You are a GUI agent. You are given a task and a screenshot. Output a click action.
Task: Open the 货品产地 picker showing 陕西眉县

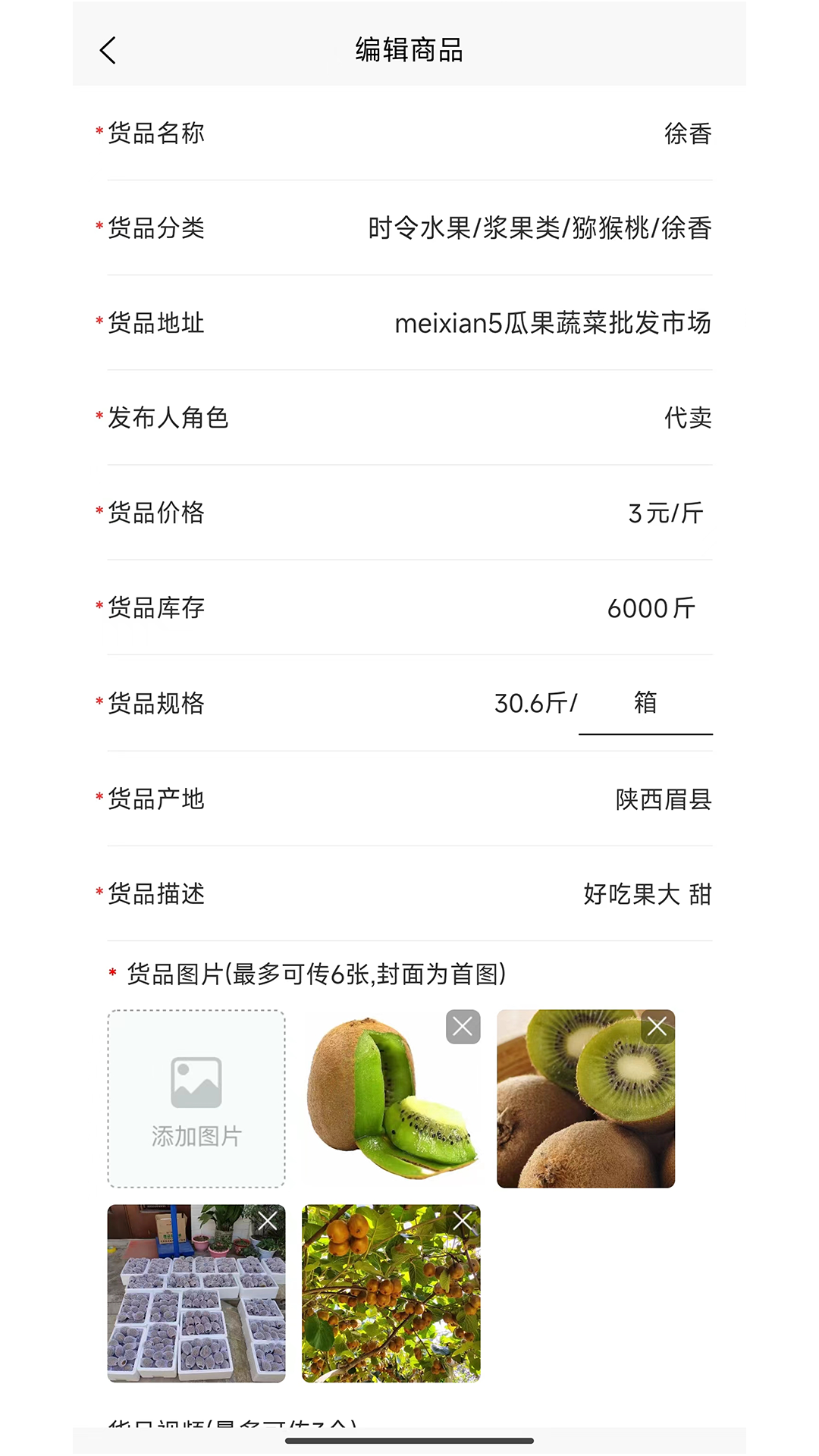coord(663,799)
